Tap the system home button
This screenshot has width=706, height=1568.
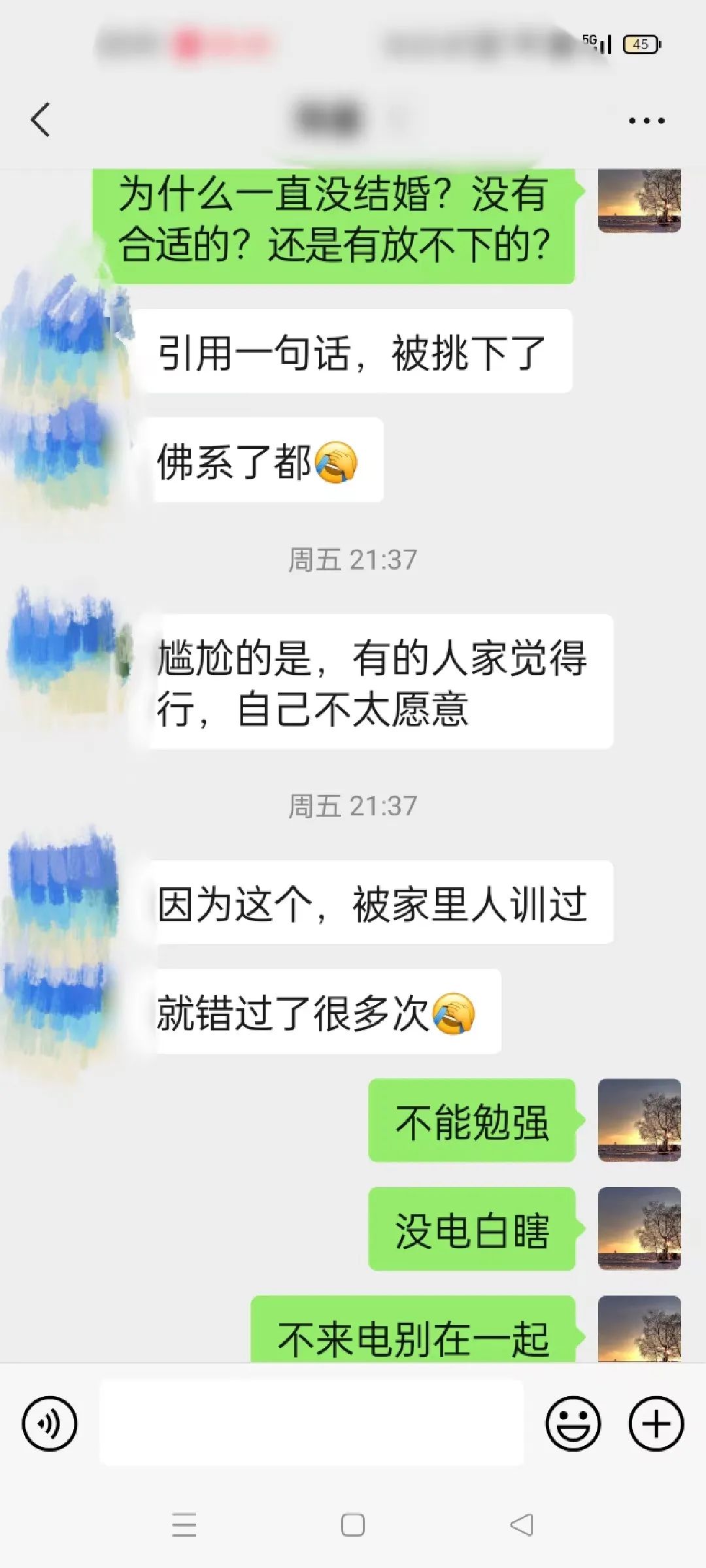(x=353, y=1525)
